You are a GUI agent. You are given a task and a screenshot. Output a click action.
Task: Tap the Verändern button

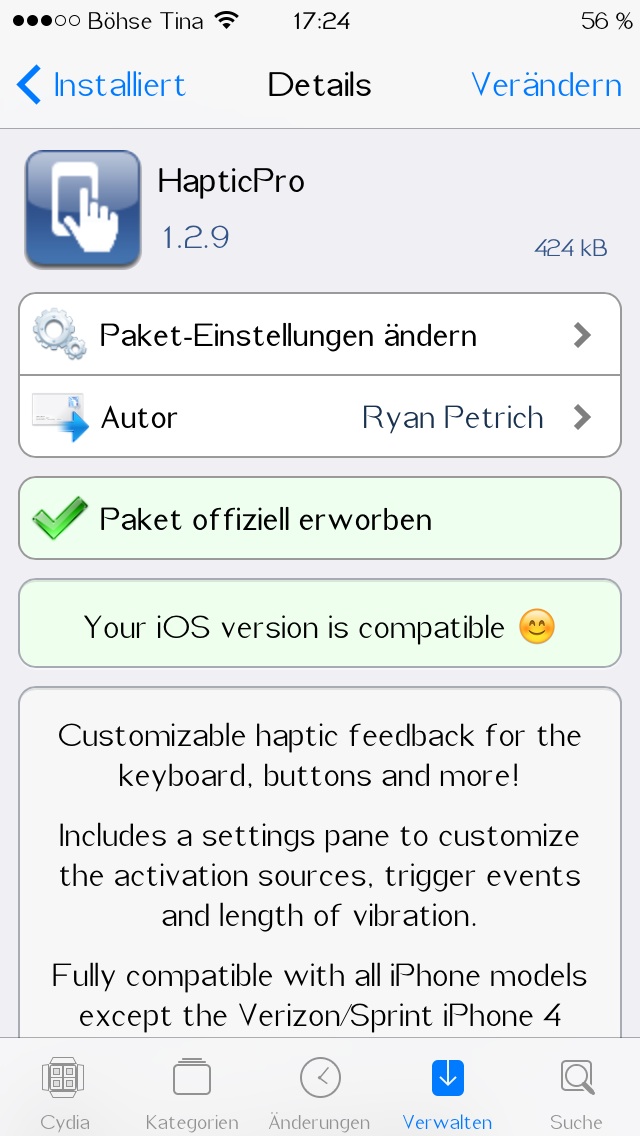[546, 85]
